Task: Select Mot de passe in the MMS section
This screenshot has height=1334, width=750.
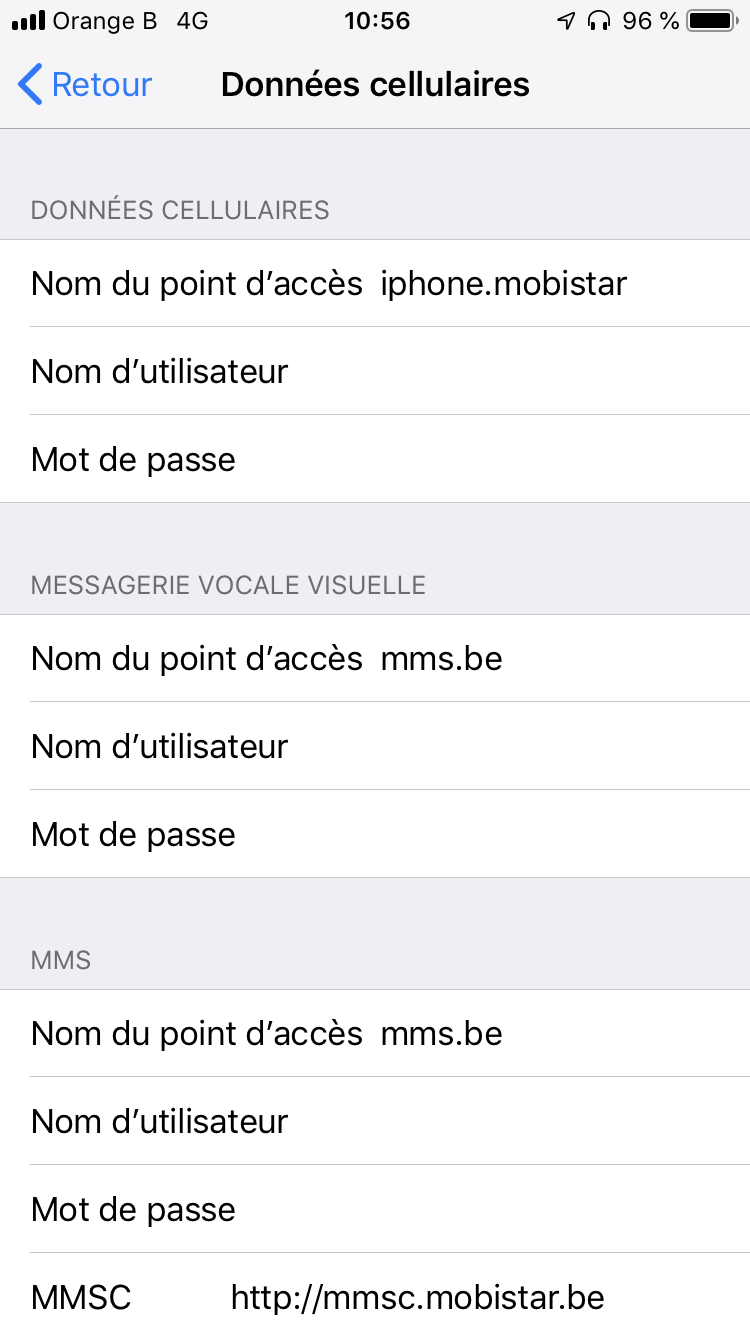Action: pos(375,1209)
